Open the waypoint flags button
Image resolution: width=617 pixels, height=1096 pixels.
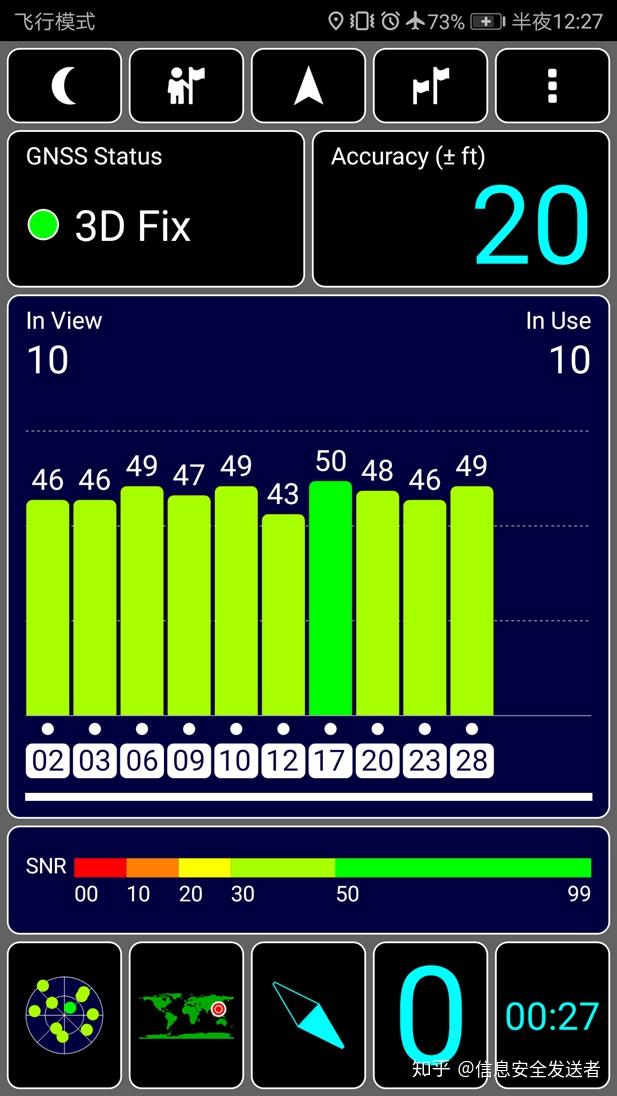coord(430,86)
